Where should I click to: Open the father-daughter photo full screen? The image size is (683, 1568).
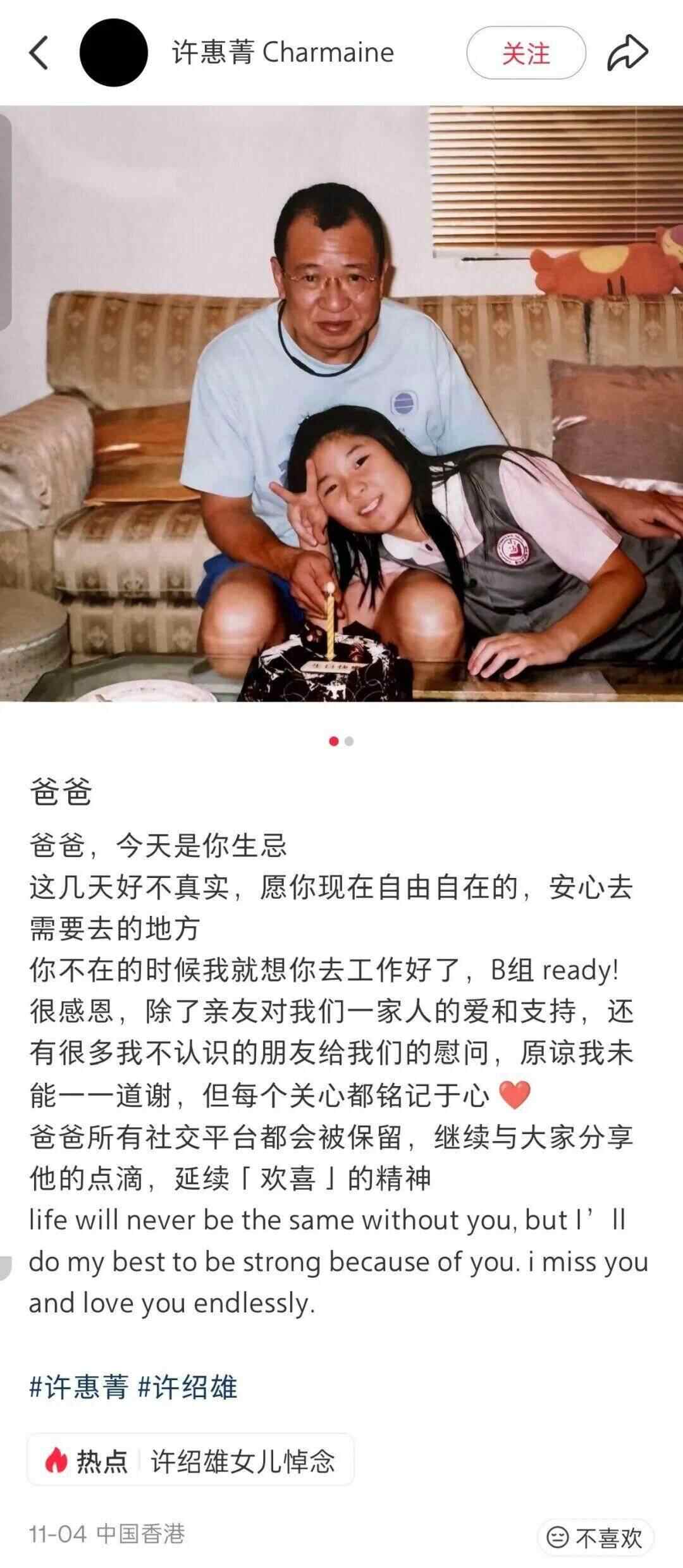tap(341, 404)
